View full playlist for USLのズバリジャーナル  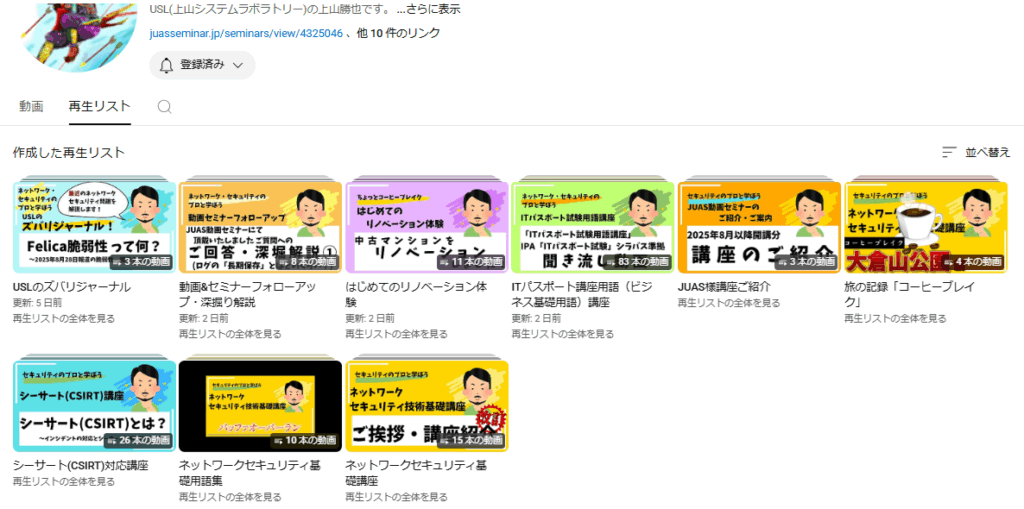(63, 318)
